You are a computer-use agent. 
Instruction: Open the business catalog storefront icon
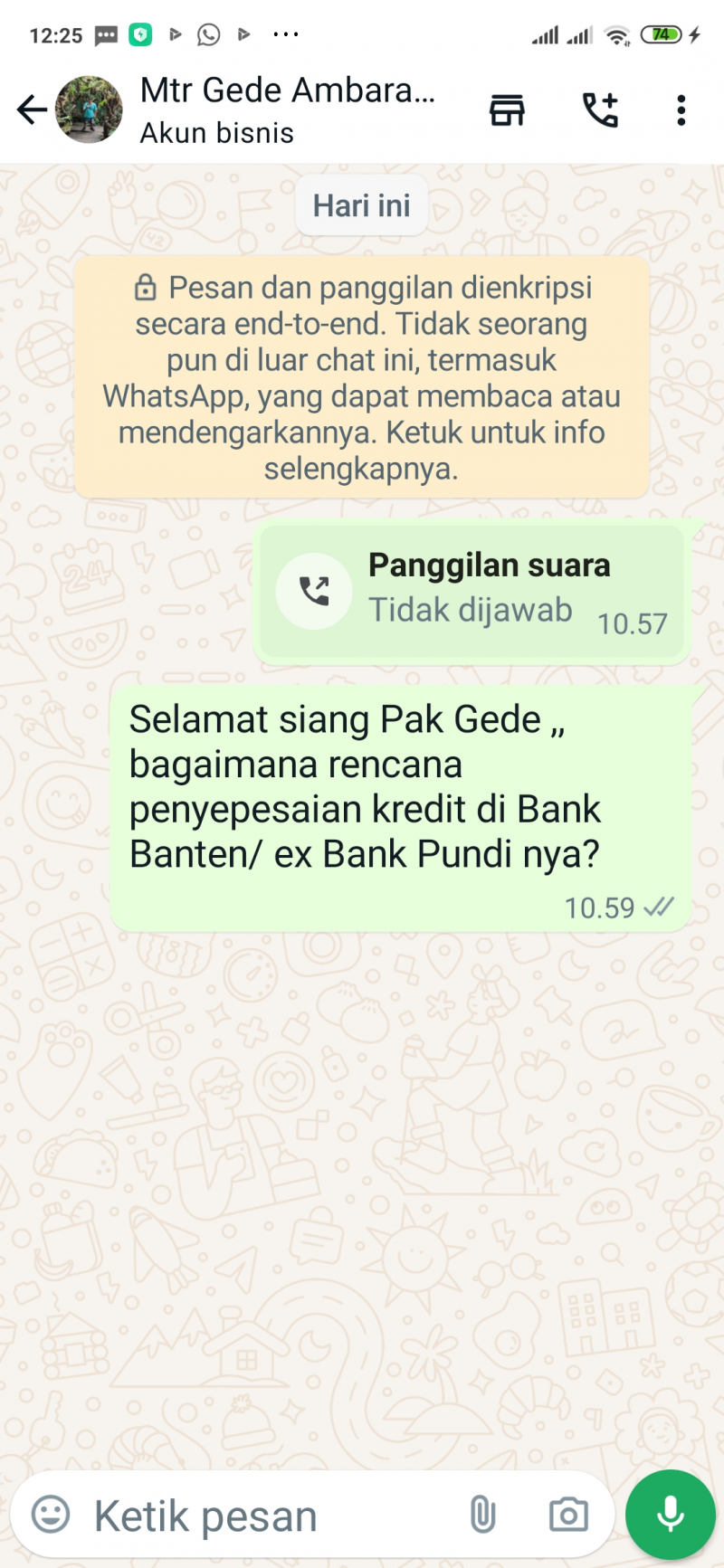(x=507, y=109)
